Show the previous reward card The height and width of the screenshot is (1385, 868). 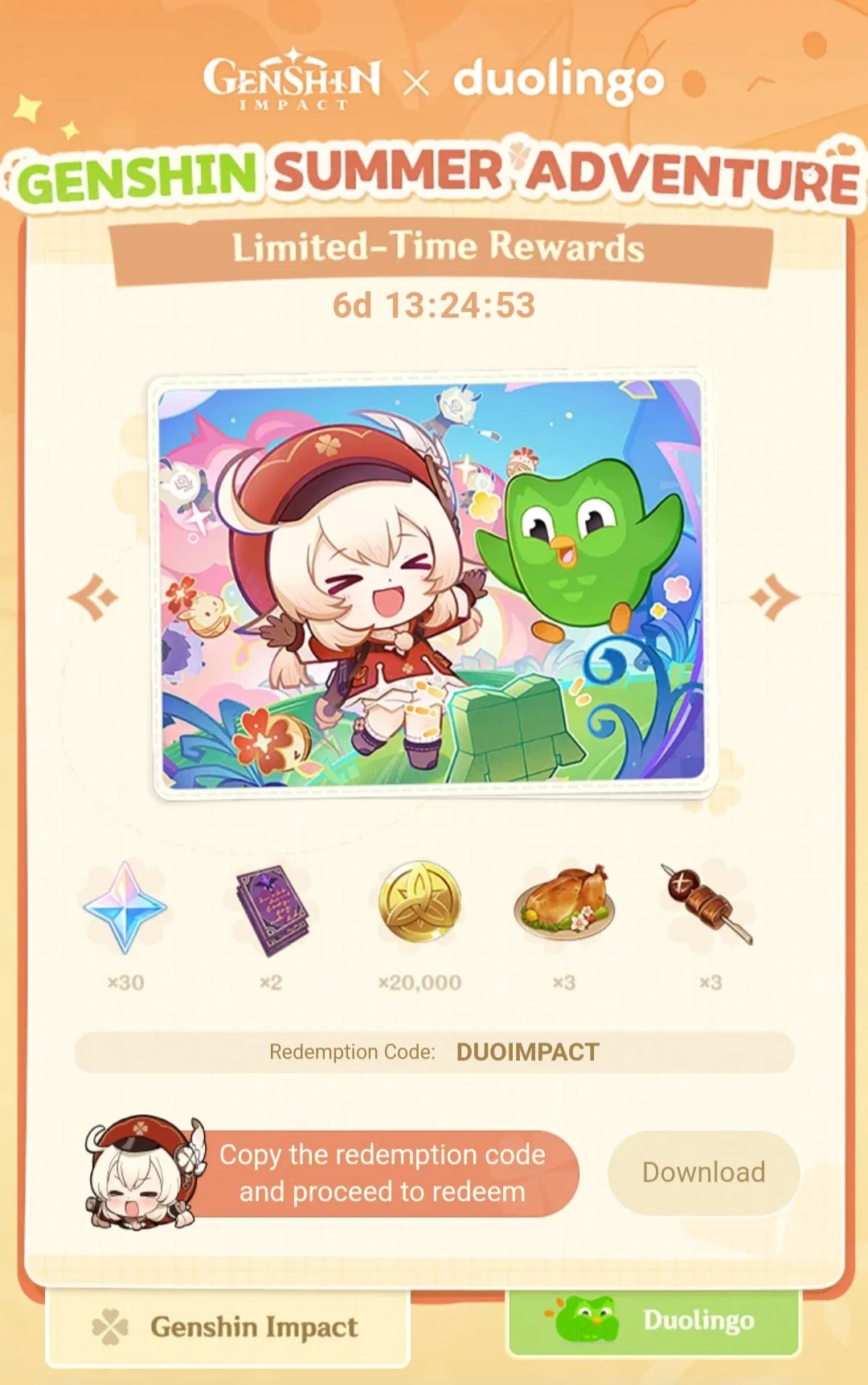pos(93,597)
